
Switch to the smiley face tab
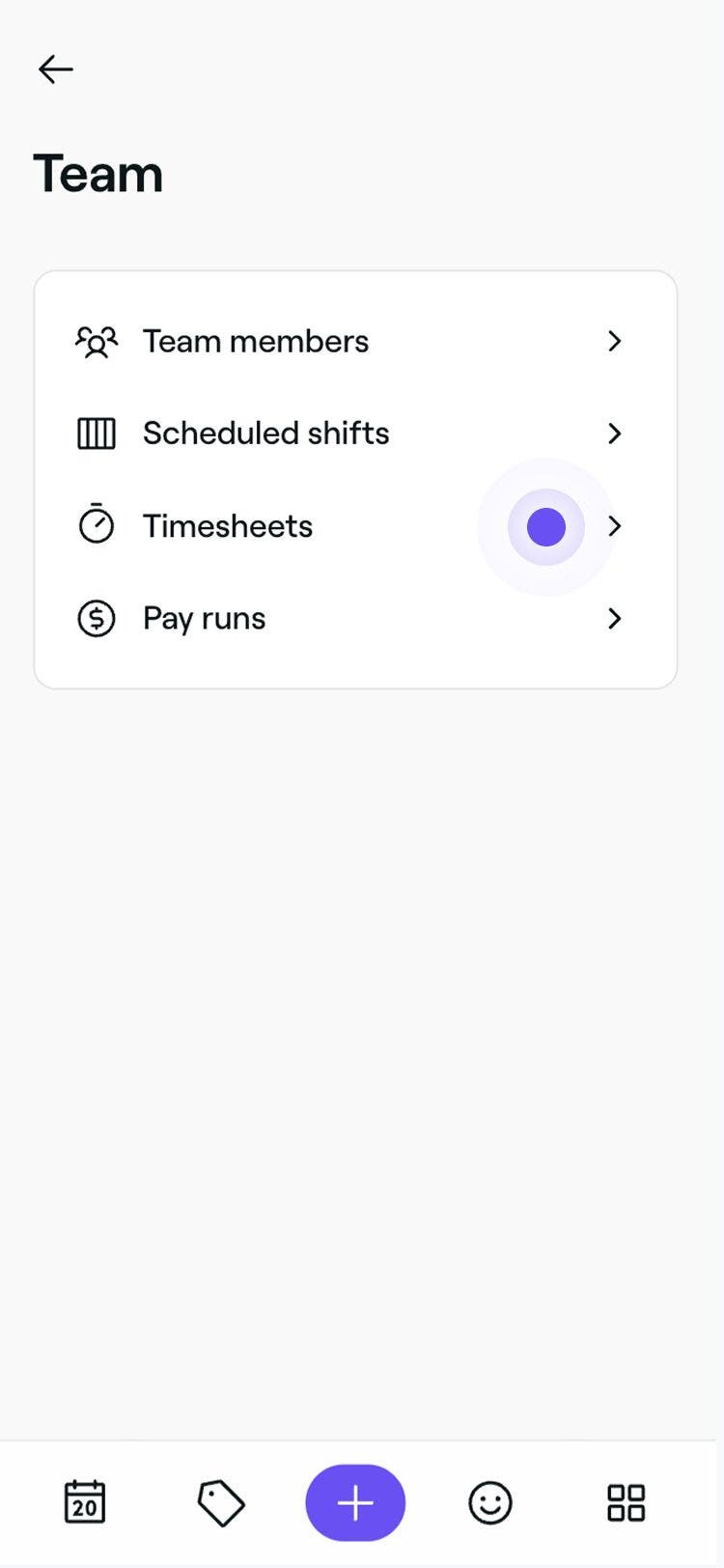pos(490,1503)
